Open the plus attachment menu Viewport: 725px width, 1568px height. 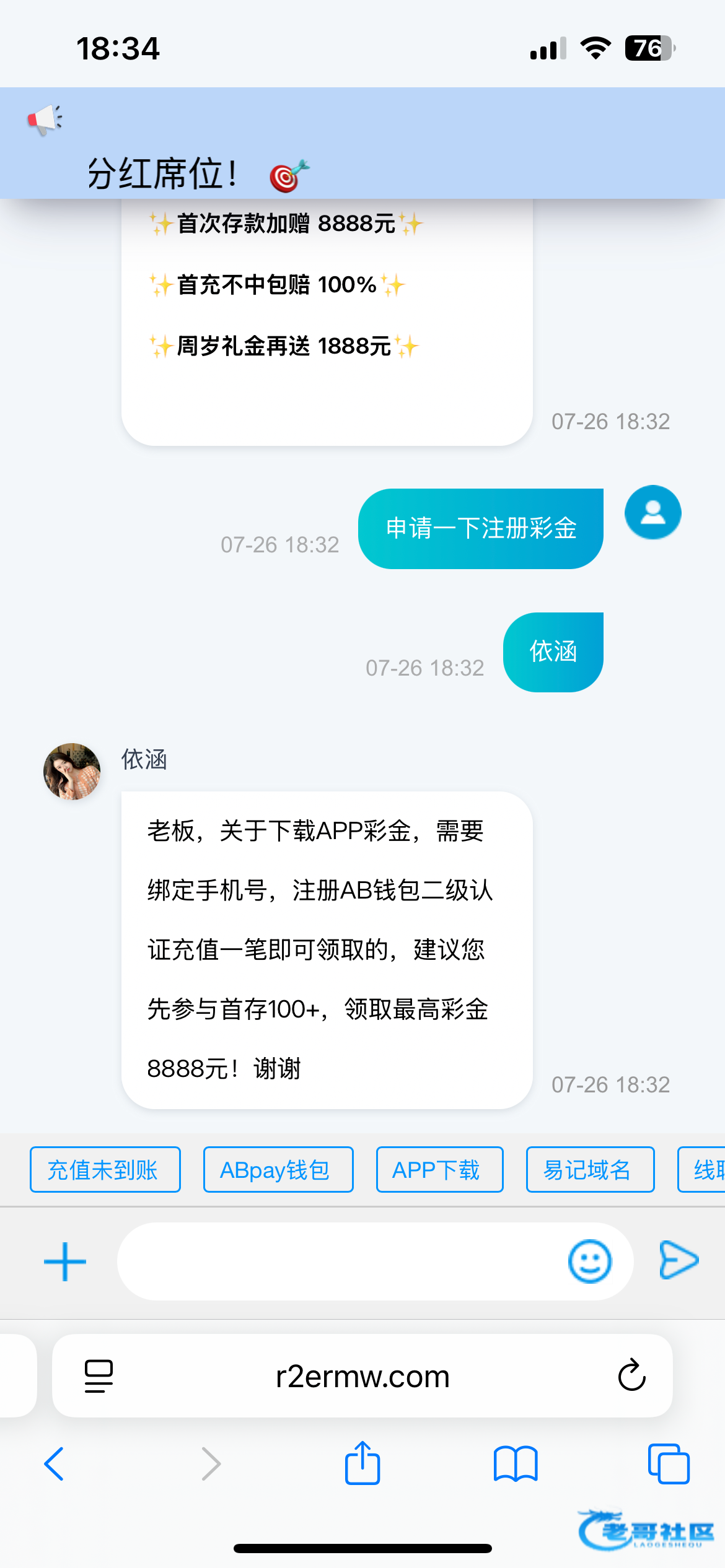point(65,1261)
